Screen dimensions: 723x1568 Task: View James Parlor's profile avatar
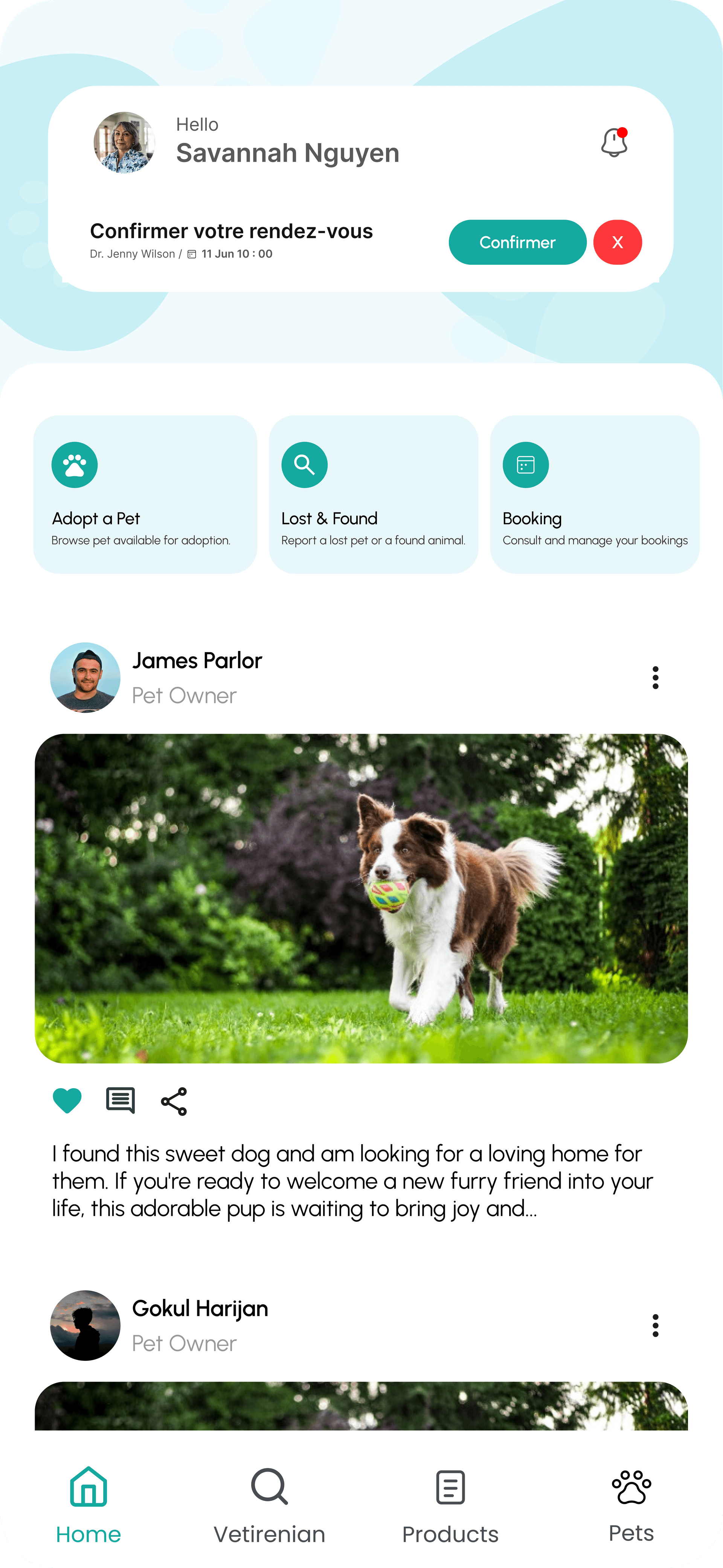tap(85, 677)
